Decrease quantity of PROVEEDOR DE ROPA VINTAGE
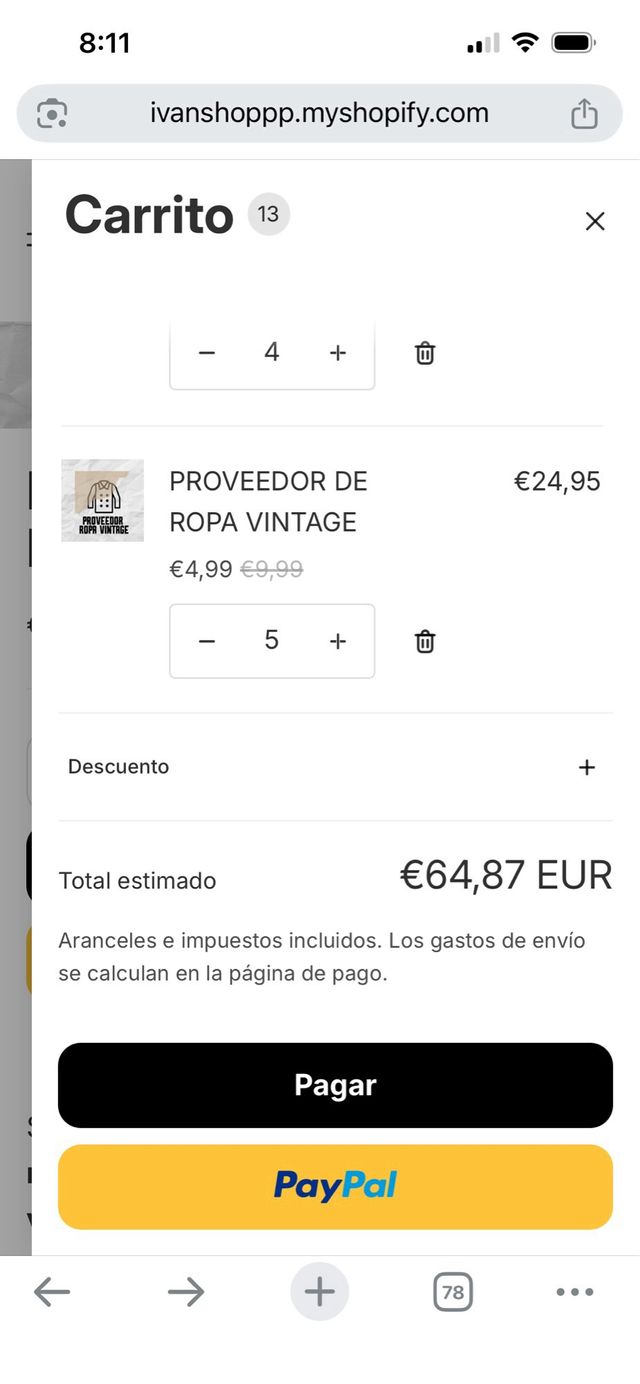Screen dimensions: 640x1384 pyautogui.click(x=207, y=641)
